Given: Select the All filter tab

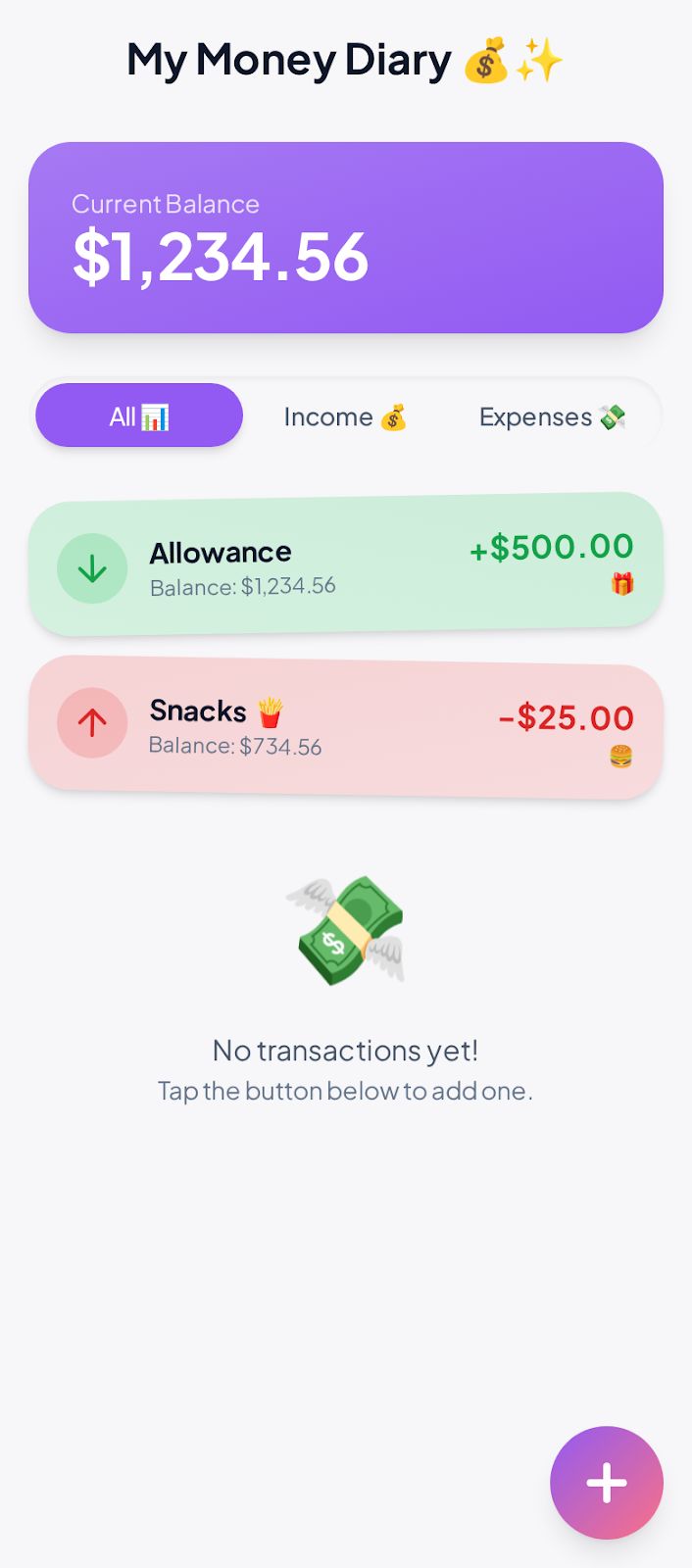Looking at the screenshot, I should 139,416.
